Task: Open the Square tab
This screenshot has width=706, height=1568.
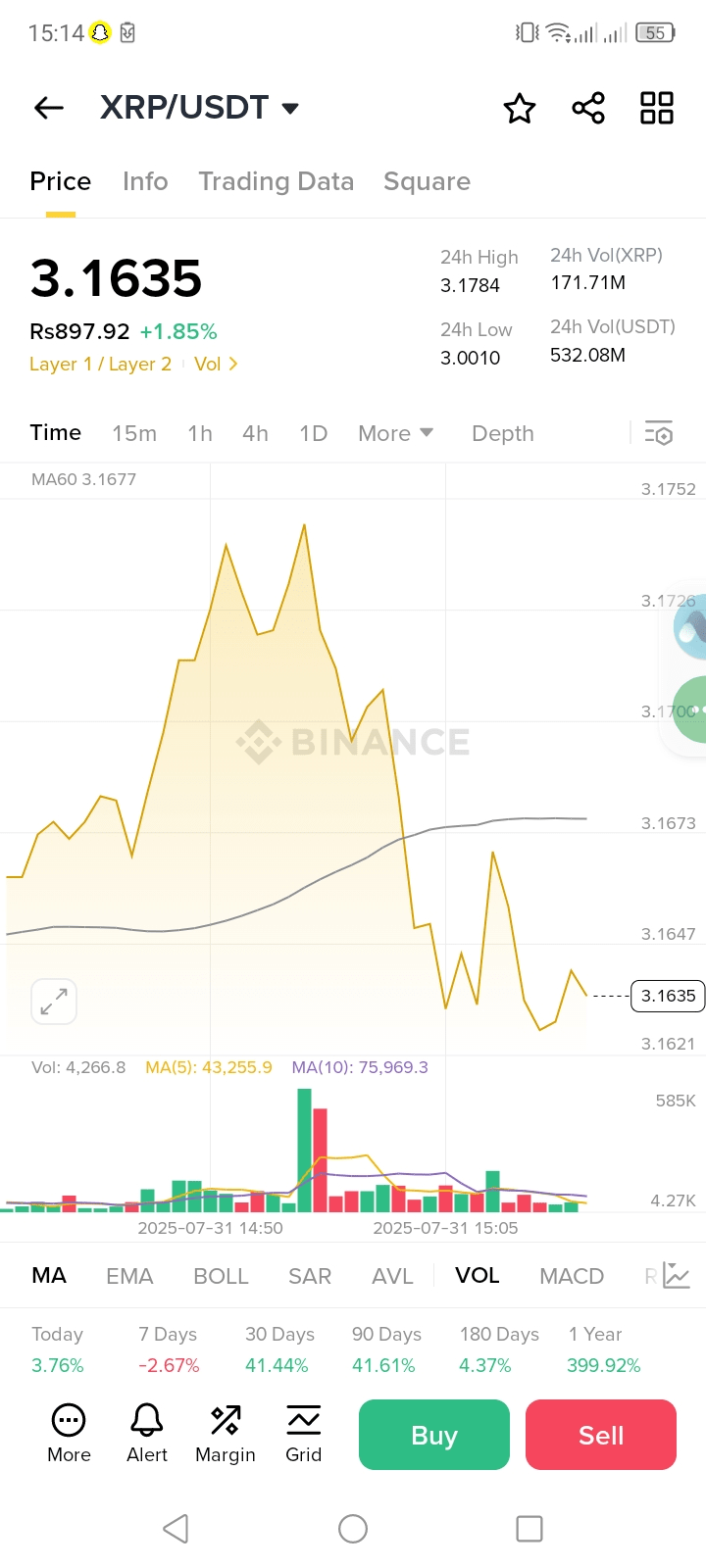Action: point(427,181)
